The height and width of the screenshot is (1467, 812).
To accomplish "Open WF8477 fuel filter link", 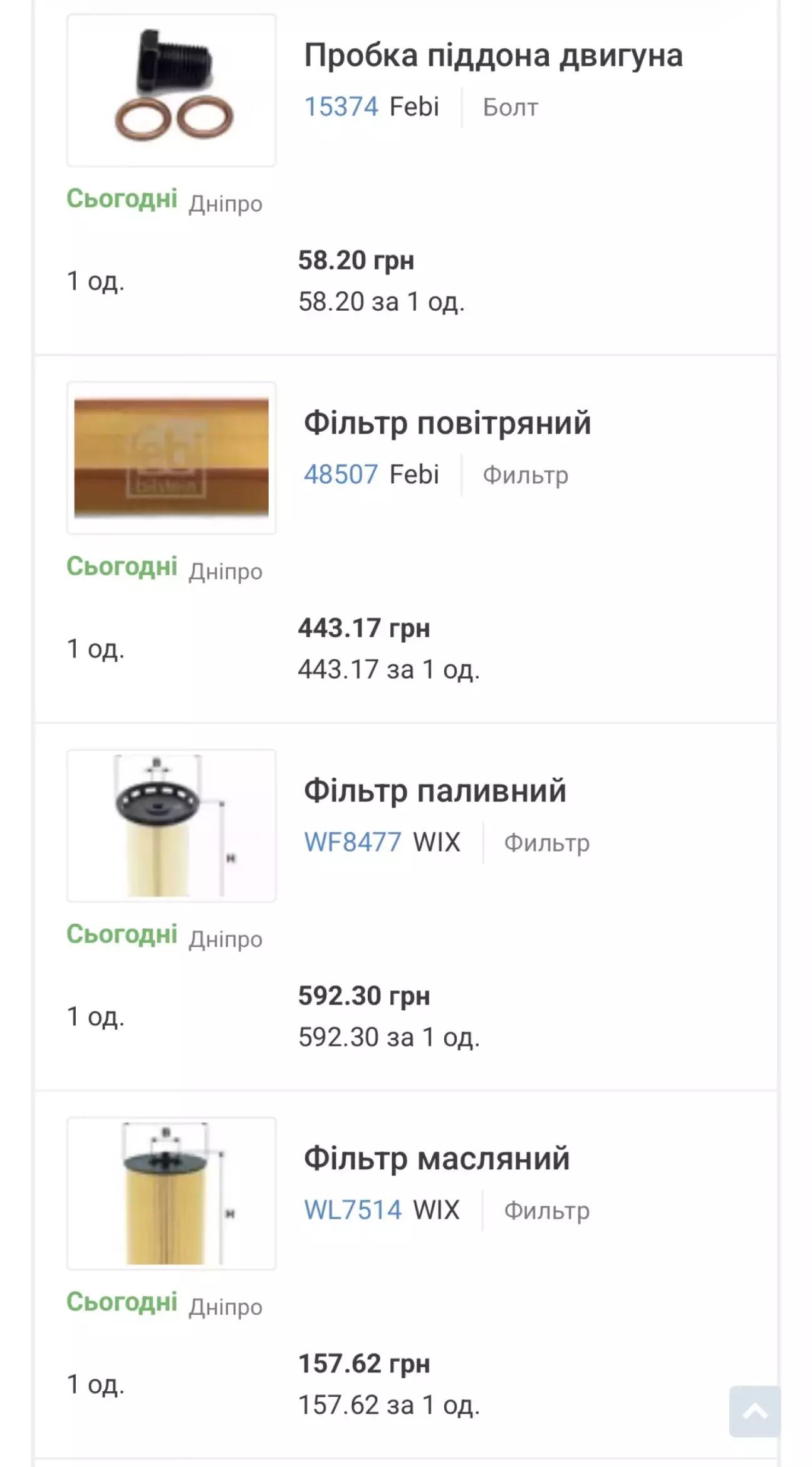I will [352, 843].
